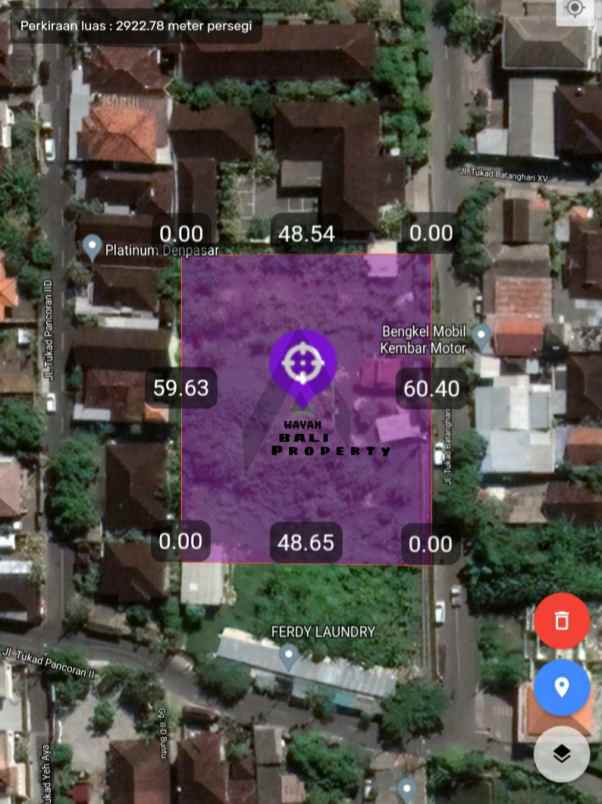Delete the measured area with red trash button
Viewport: 602px width, 804px height.
tap(561, 620)
